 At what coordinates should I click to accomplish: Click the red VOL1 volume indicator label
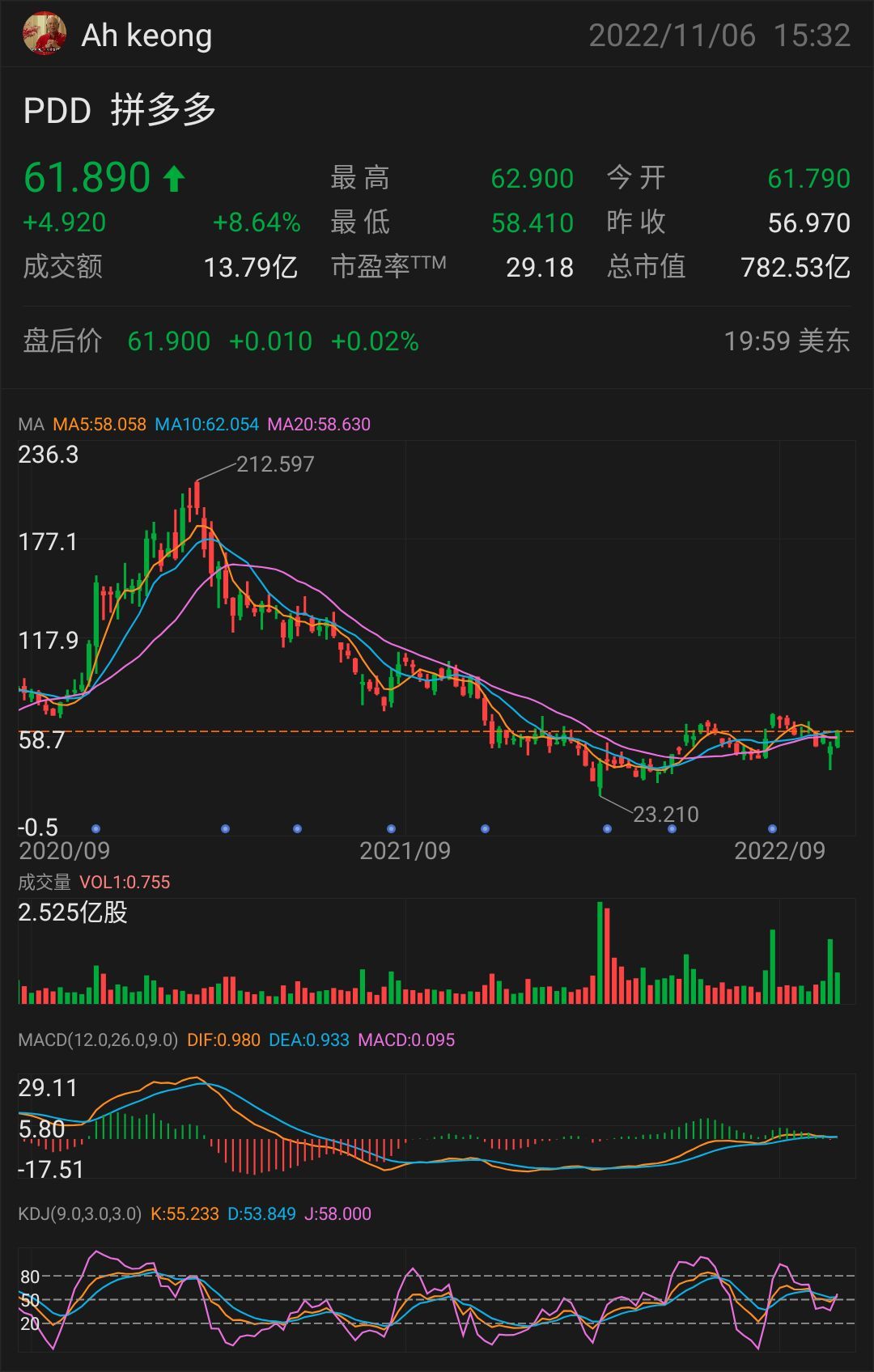tap(127, 882)
